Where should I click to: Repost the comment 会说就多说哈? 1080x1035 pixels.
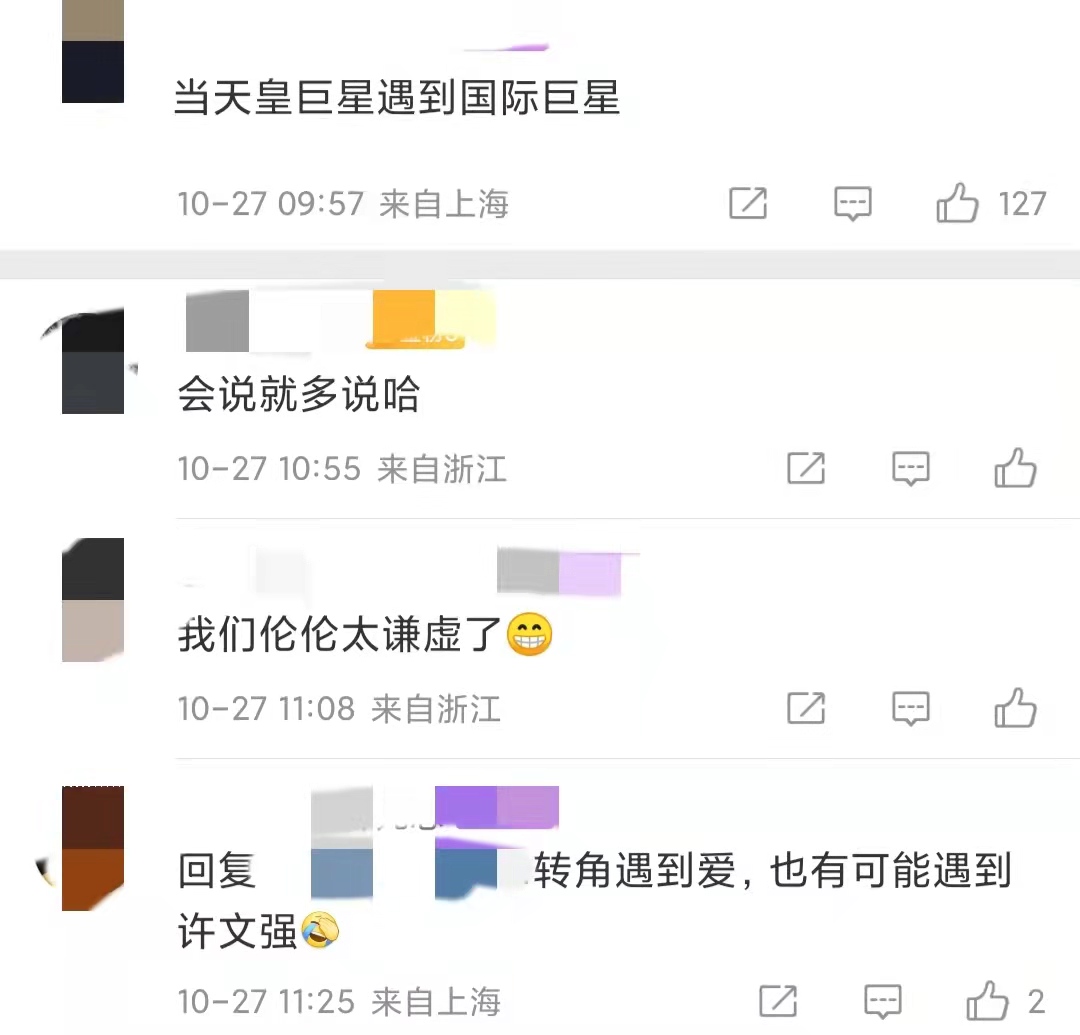coord(806,468)
